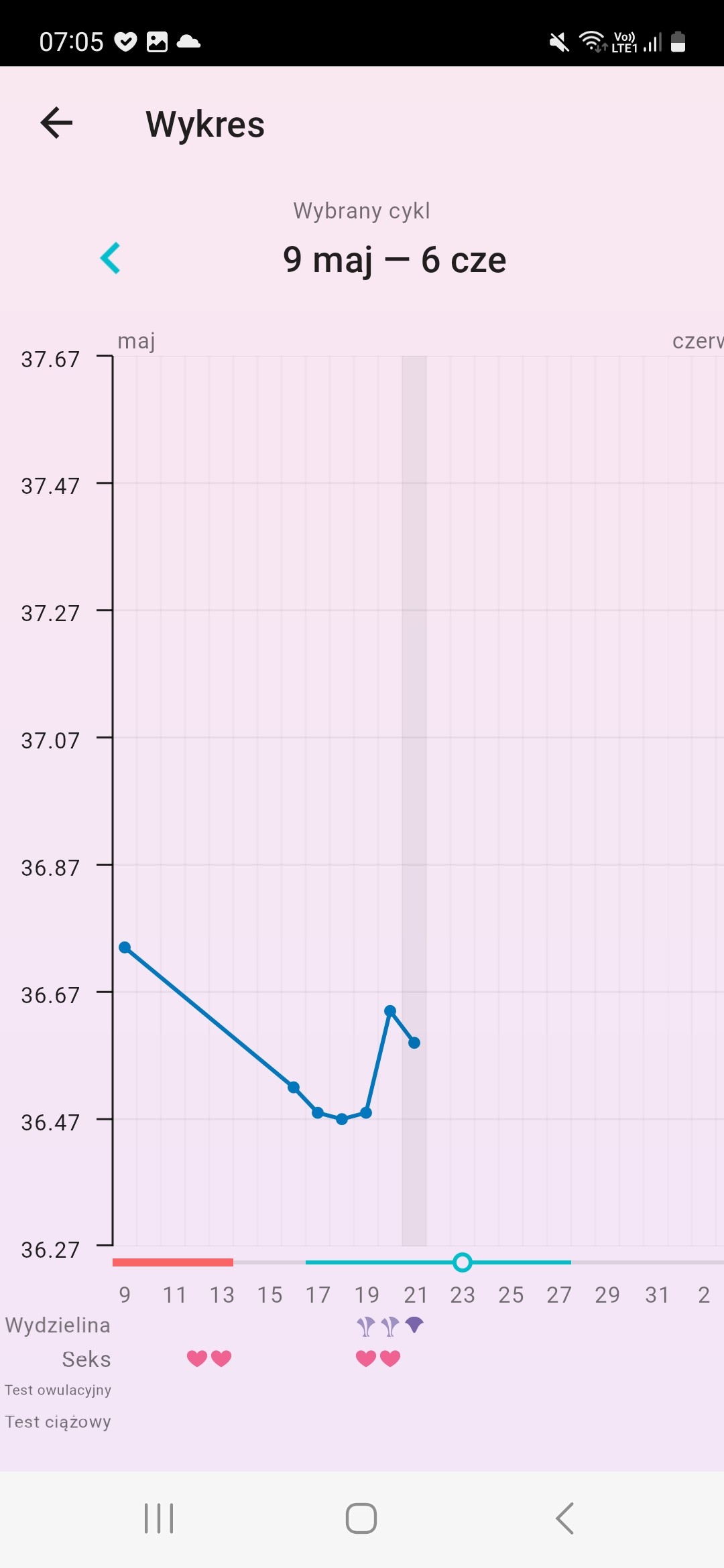Select the highest recent temperature point on May 20
The width and height of the screenshot is (724, 1568).
coord(390,1010)
